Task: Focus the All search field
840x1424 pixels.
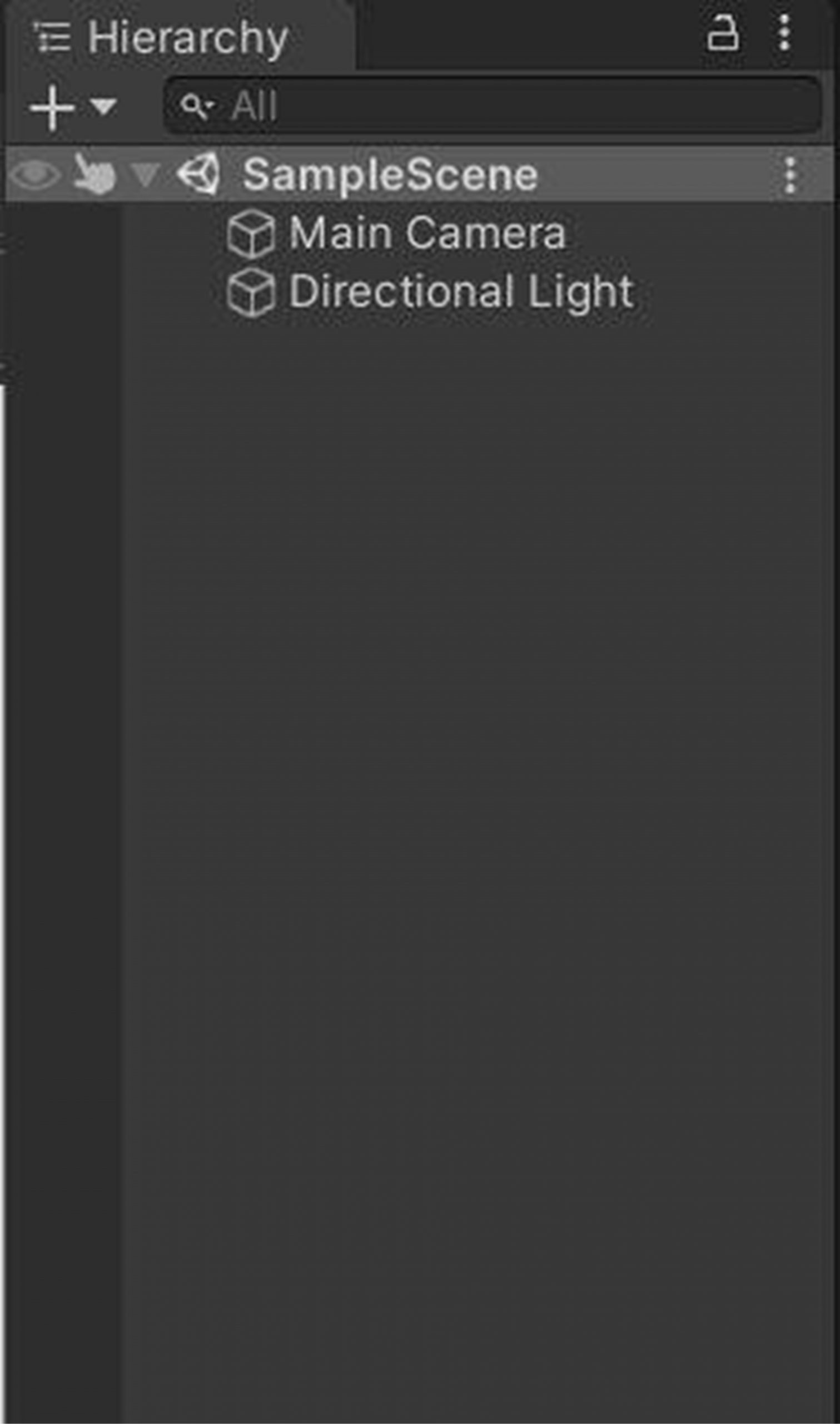Action: pos(493,106)
